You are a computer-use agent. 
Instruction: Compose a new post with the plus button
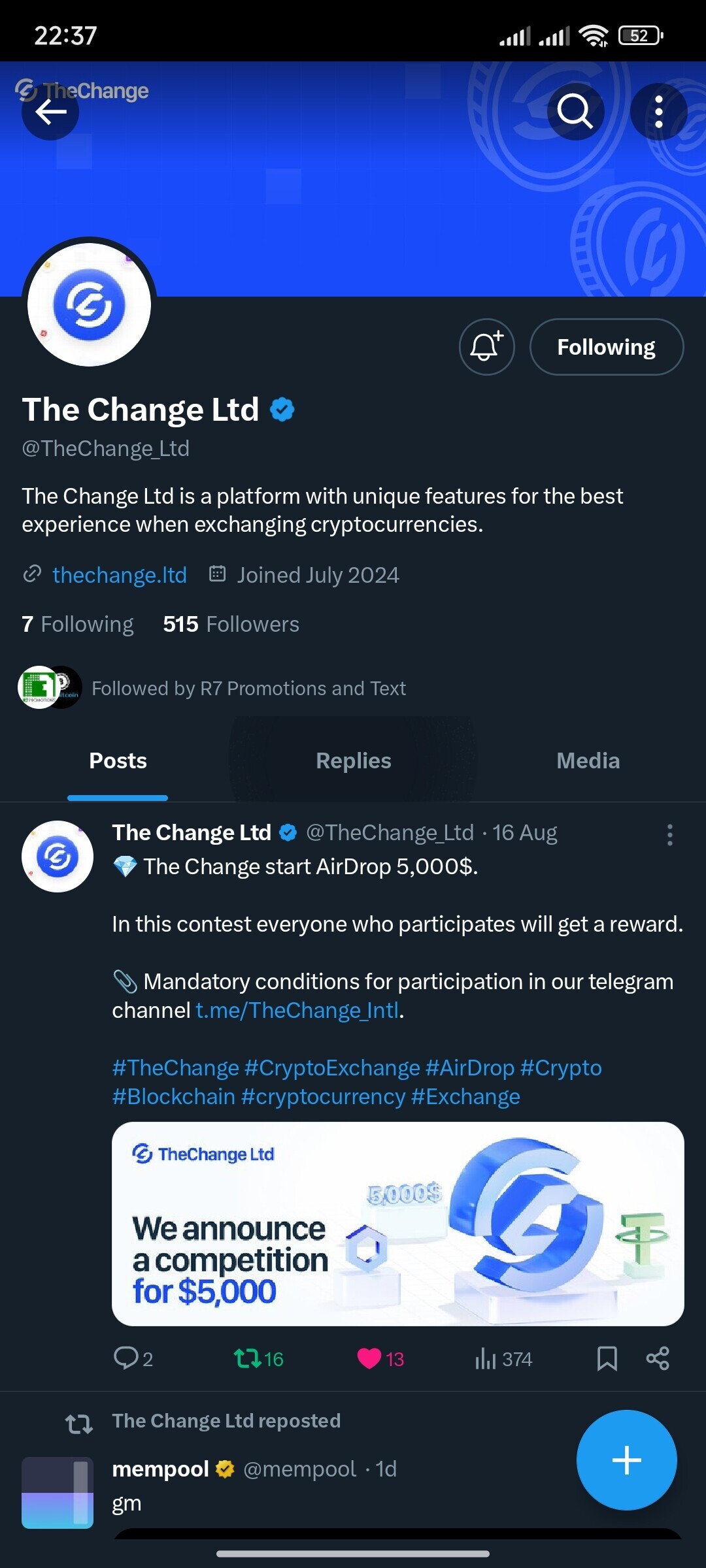(627, 1460)
